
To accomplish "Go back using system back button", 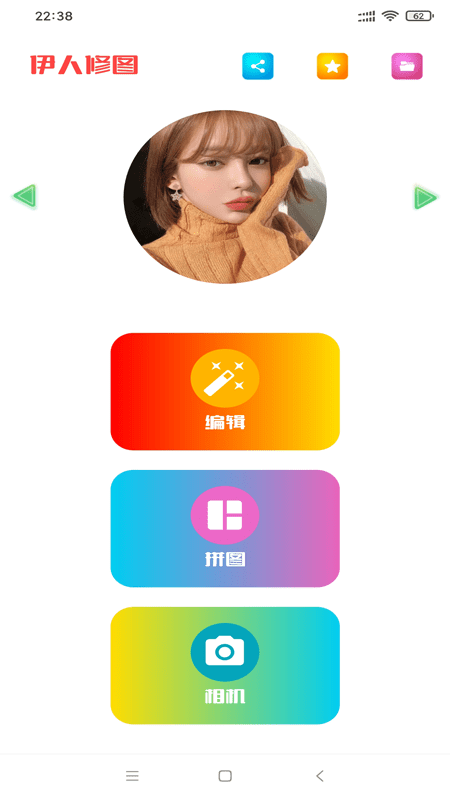I will tap(319, 776).
